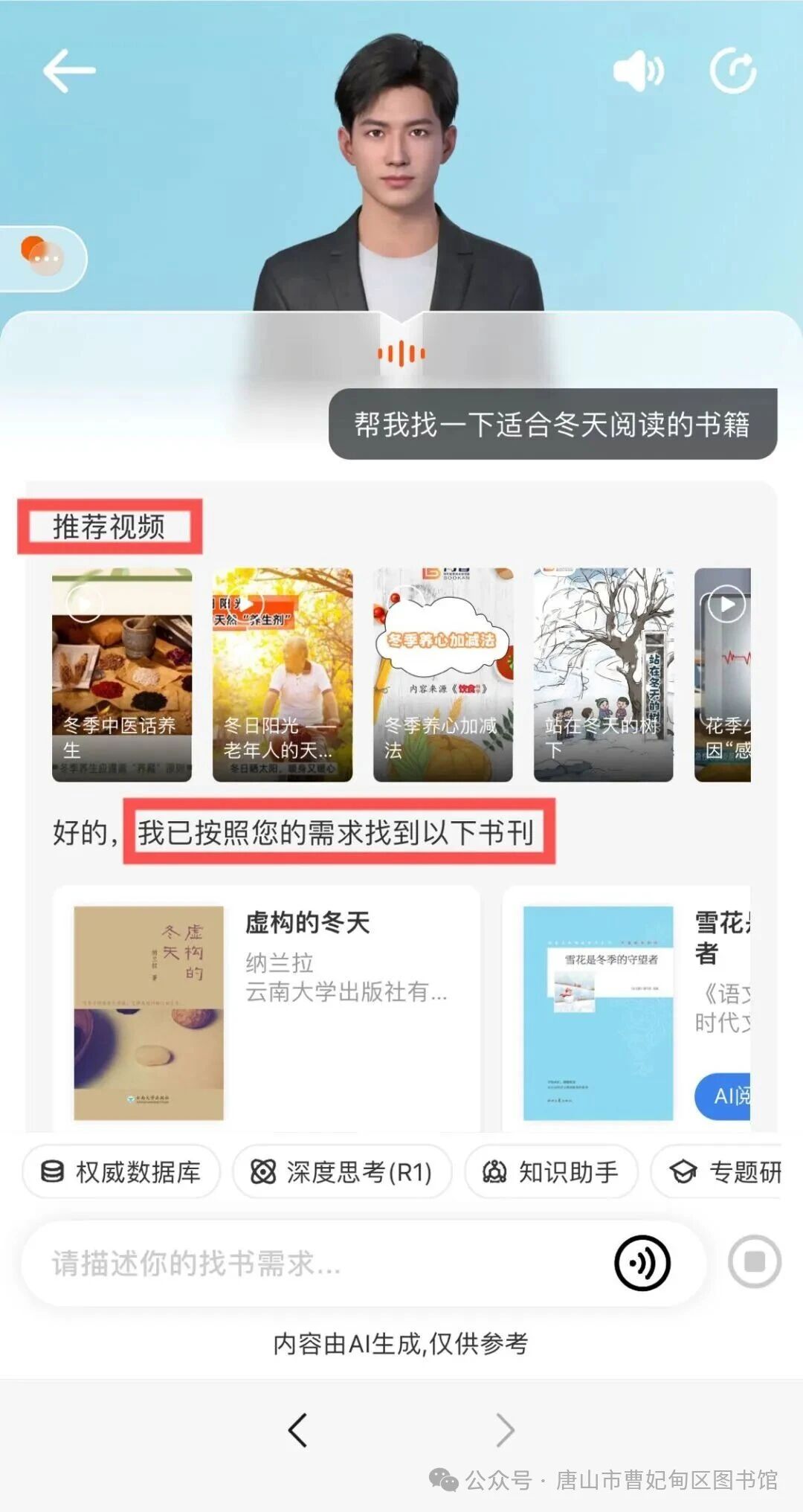The image size is (803, 1512).
Task: Open the 冬季养心加减法 video
Action: click(443, 674)
